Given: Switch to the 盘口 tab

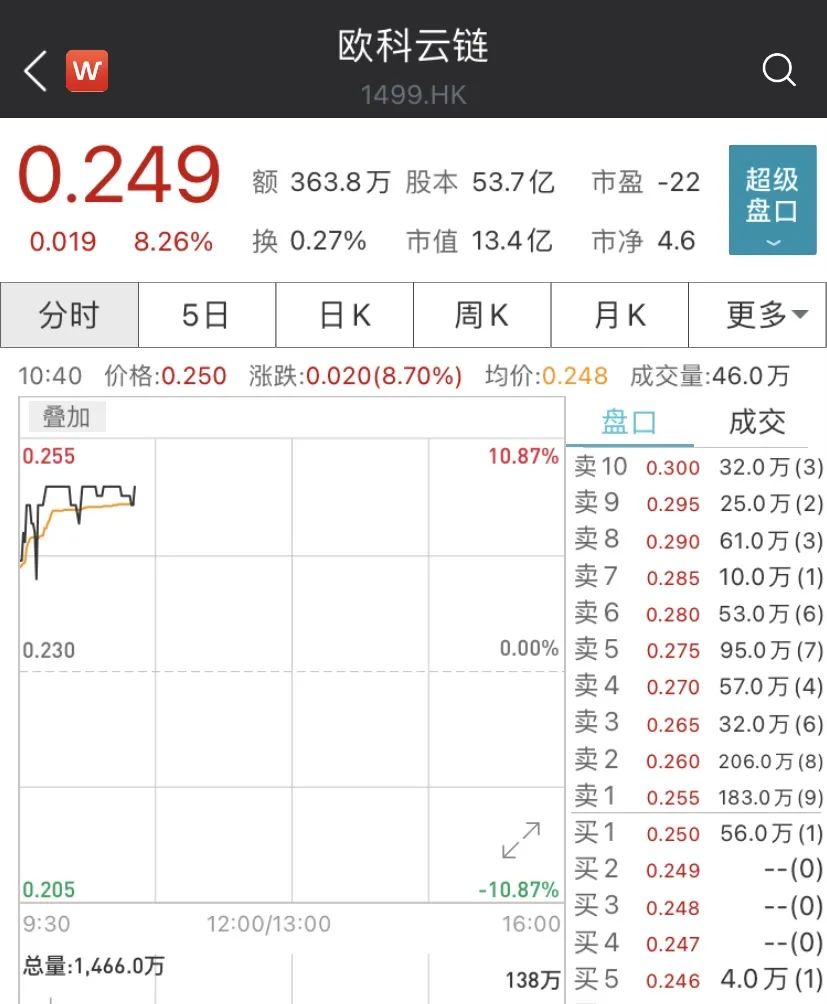Looking at the screenshot, I should [x=629, y=422].
